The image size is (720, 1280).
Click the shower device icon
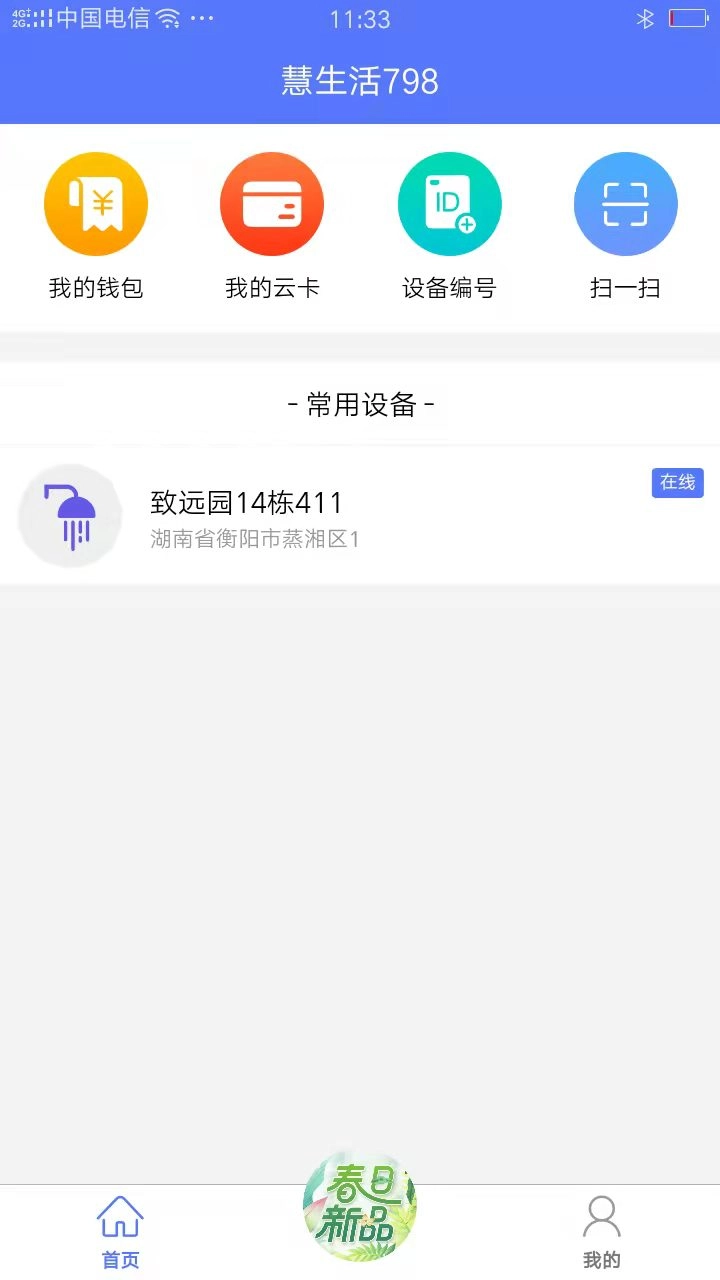(x=69, y=514)
